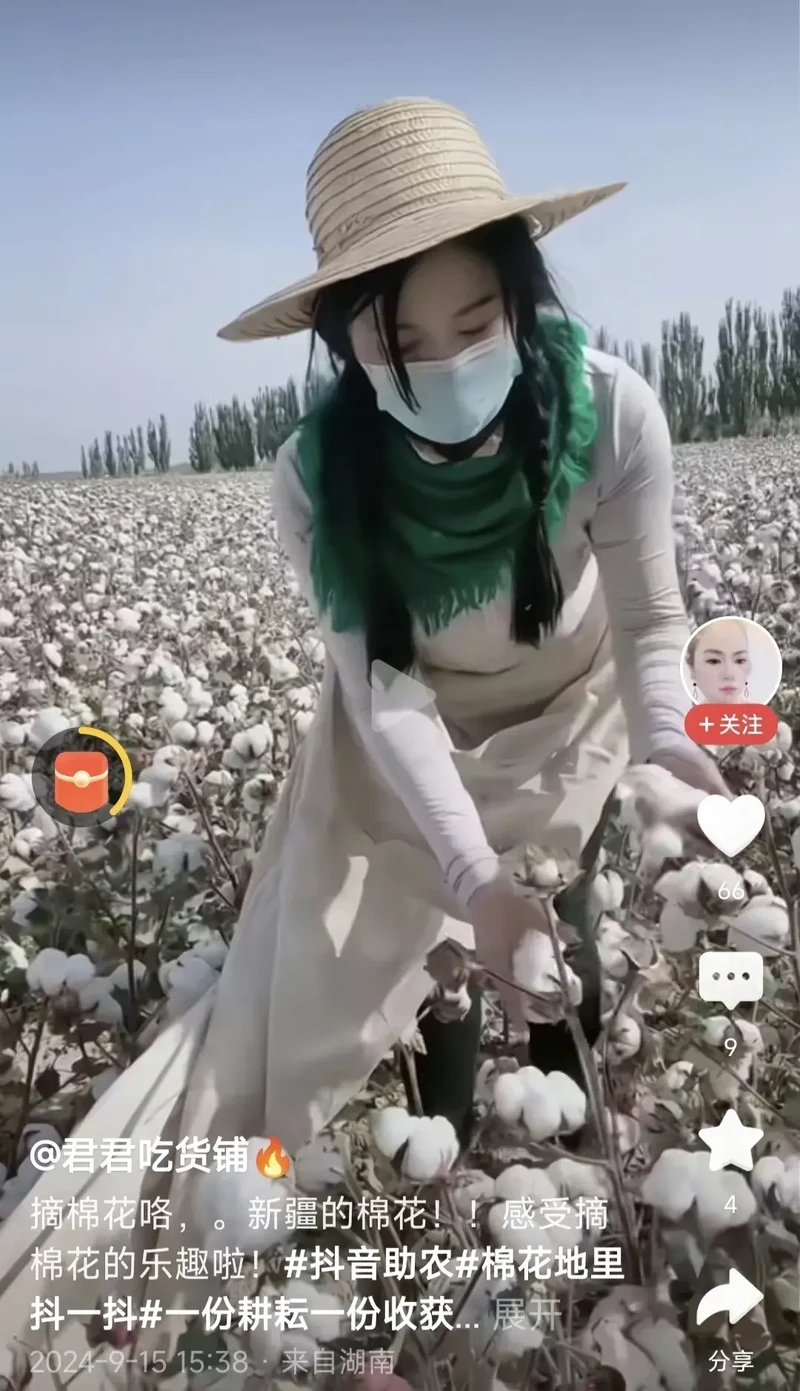Open the comments bubble
The height and width of the screenshot is (1391, 800).
[x=730, y=979]
